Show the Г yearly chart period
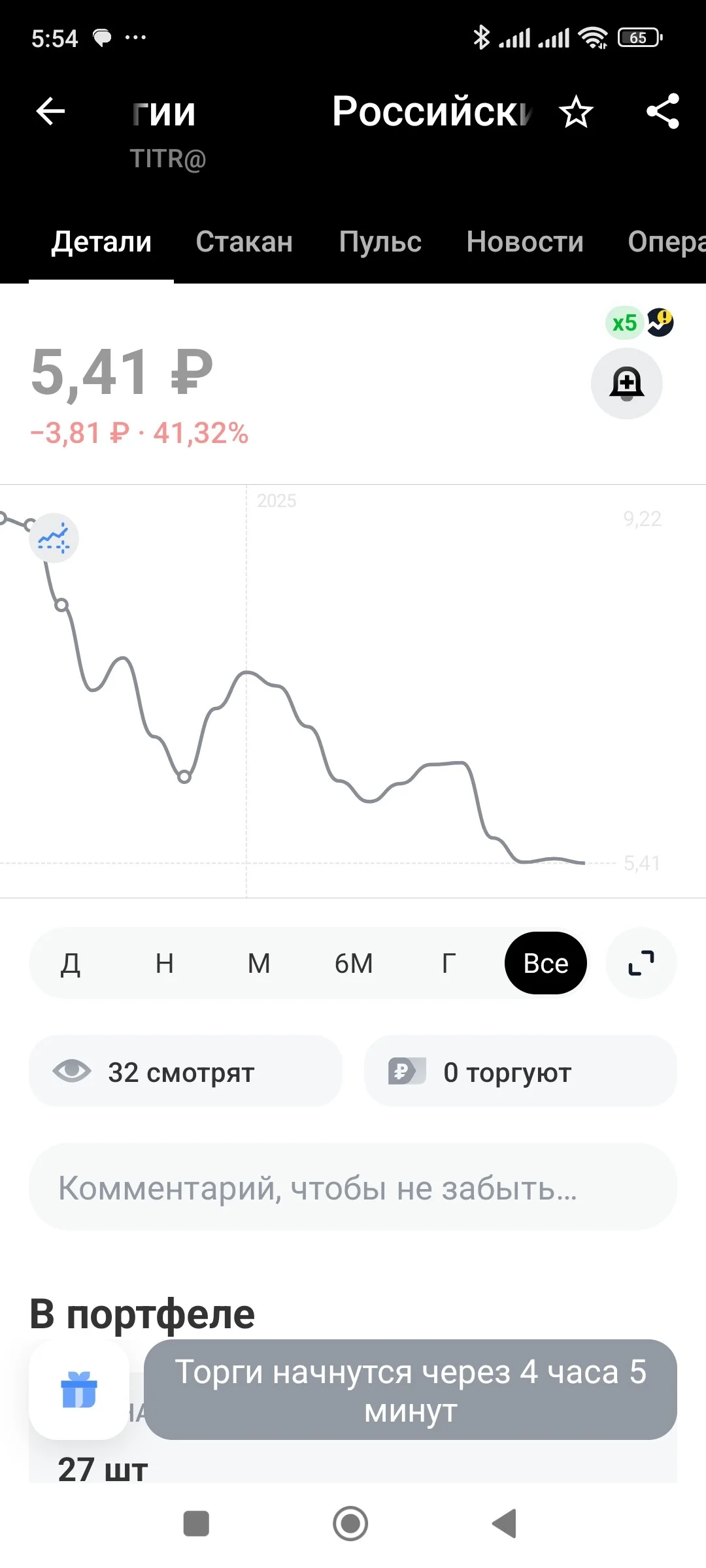Viewport: 706px width, 1568px height. (448, 963)
